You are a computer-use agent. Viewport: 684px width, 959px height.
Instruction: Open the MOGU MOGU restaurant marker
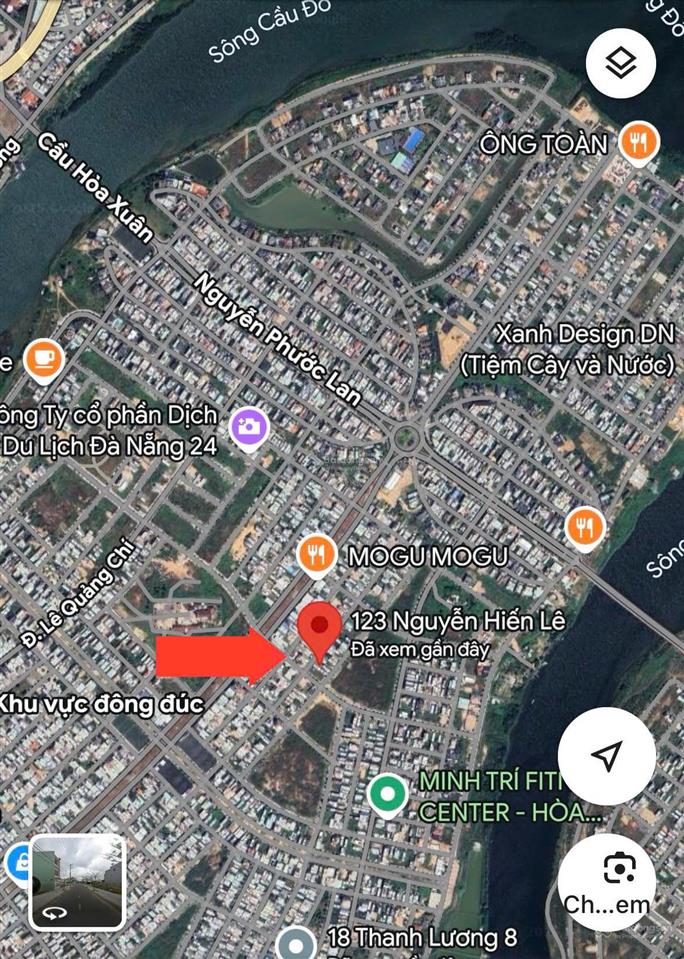tap(317, 556)
